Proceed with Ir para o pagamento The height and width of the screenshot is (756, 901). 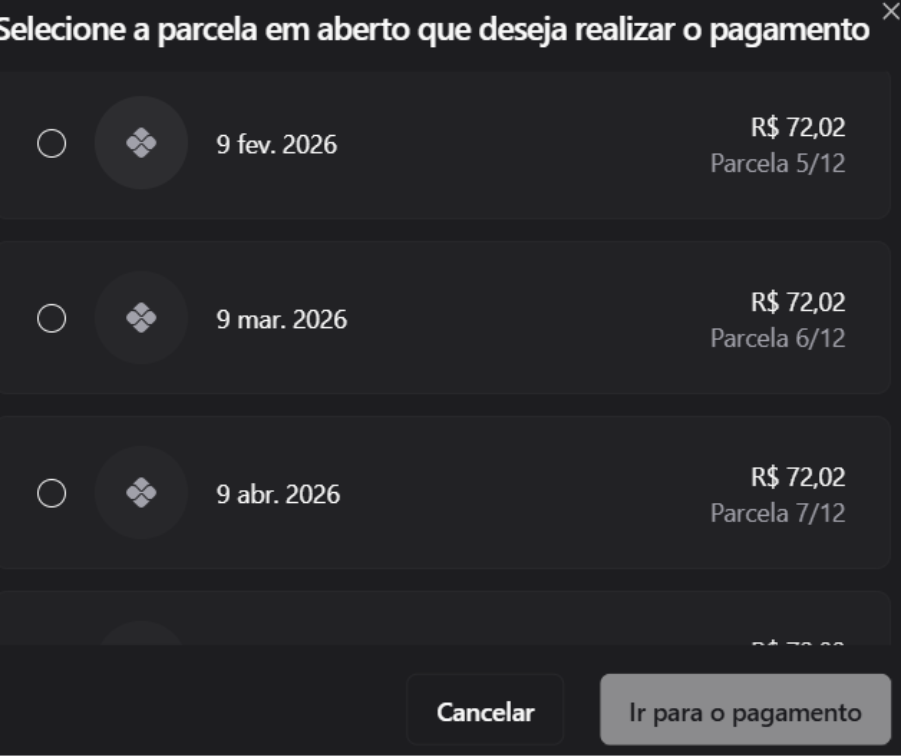(745, 713)
